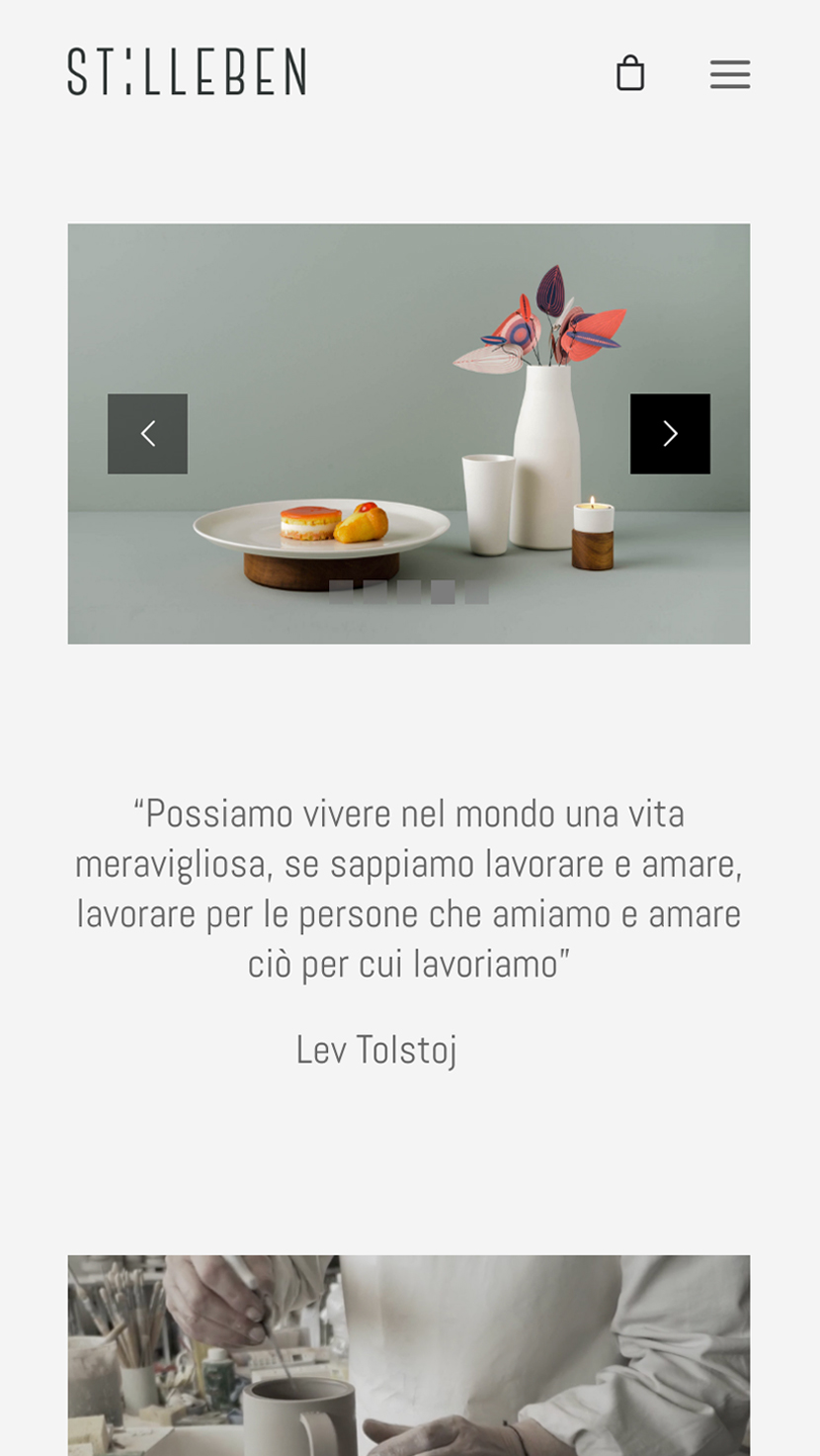Open the shopping bag

(630, 73)
